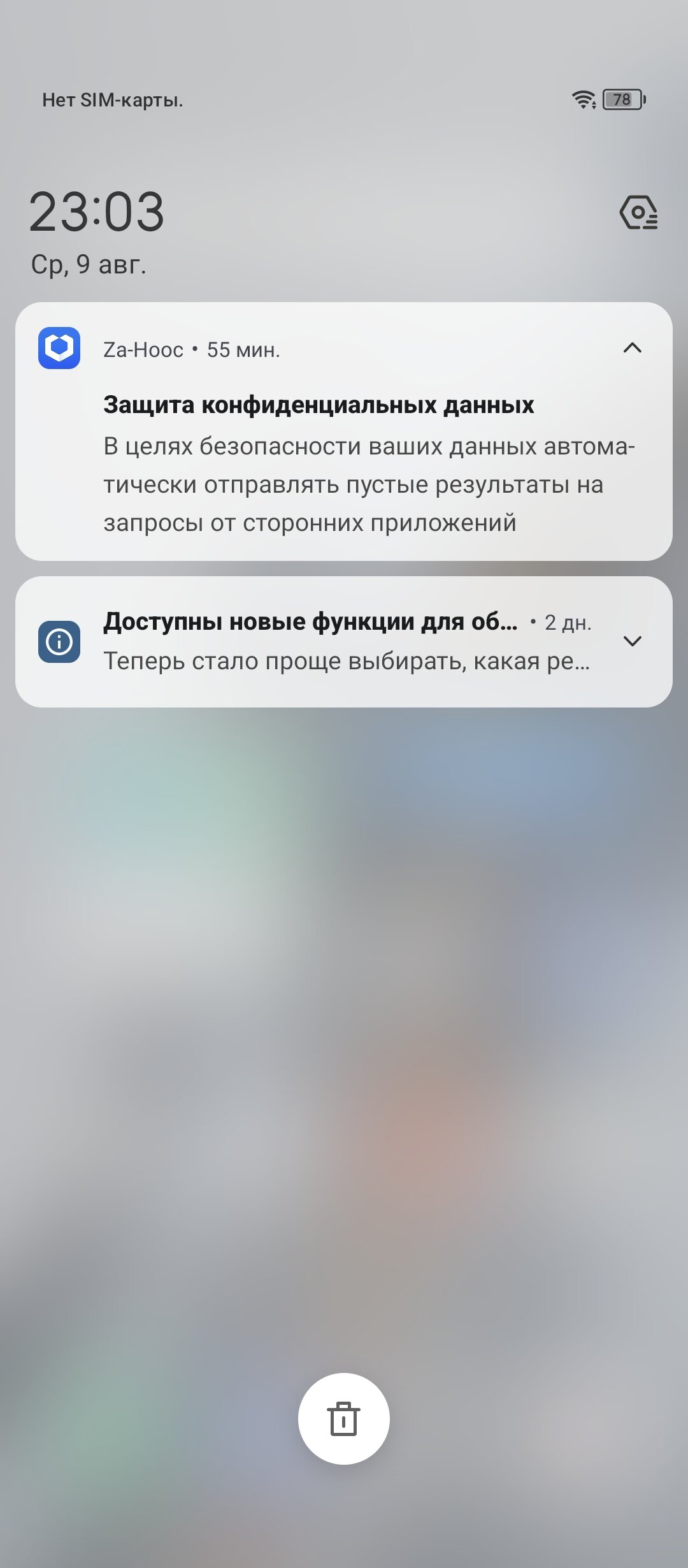The height and width of the screenshot is (1568, 688).
Task: Open the notification about new functions
Action: (x=344, y=642)
